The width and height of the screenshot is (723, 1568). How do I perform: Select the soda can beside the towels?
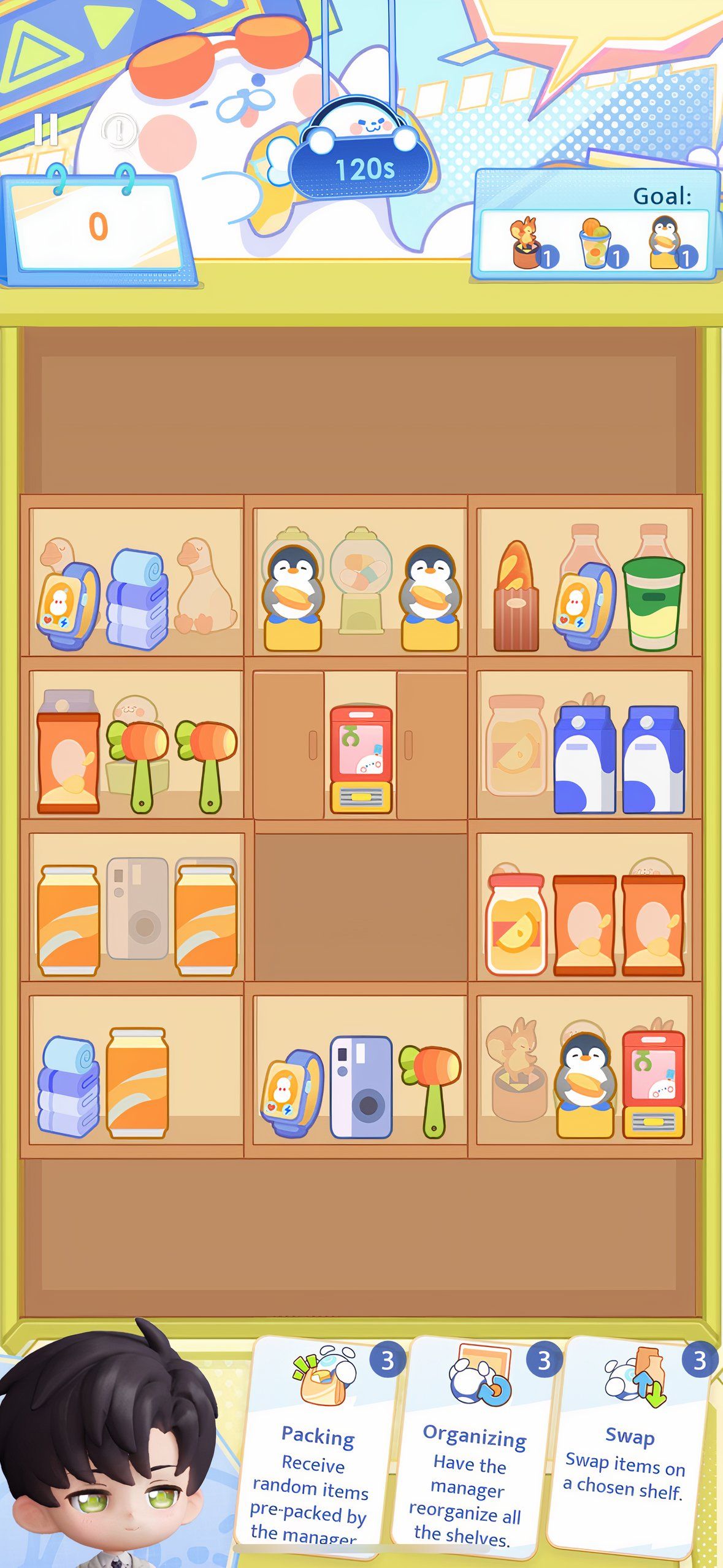(137, 1082)
